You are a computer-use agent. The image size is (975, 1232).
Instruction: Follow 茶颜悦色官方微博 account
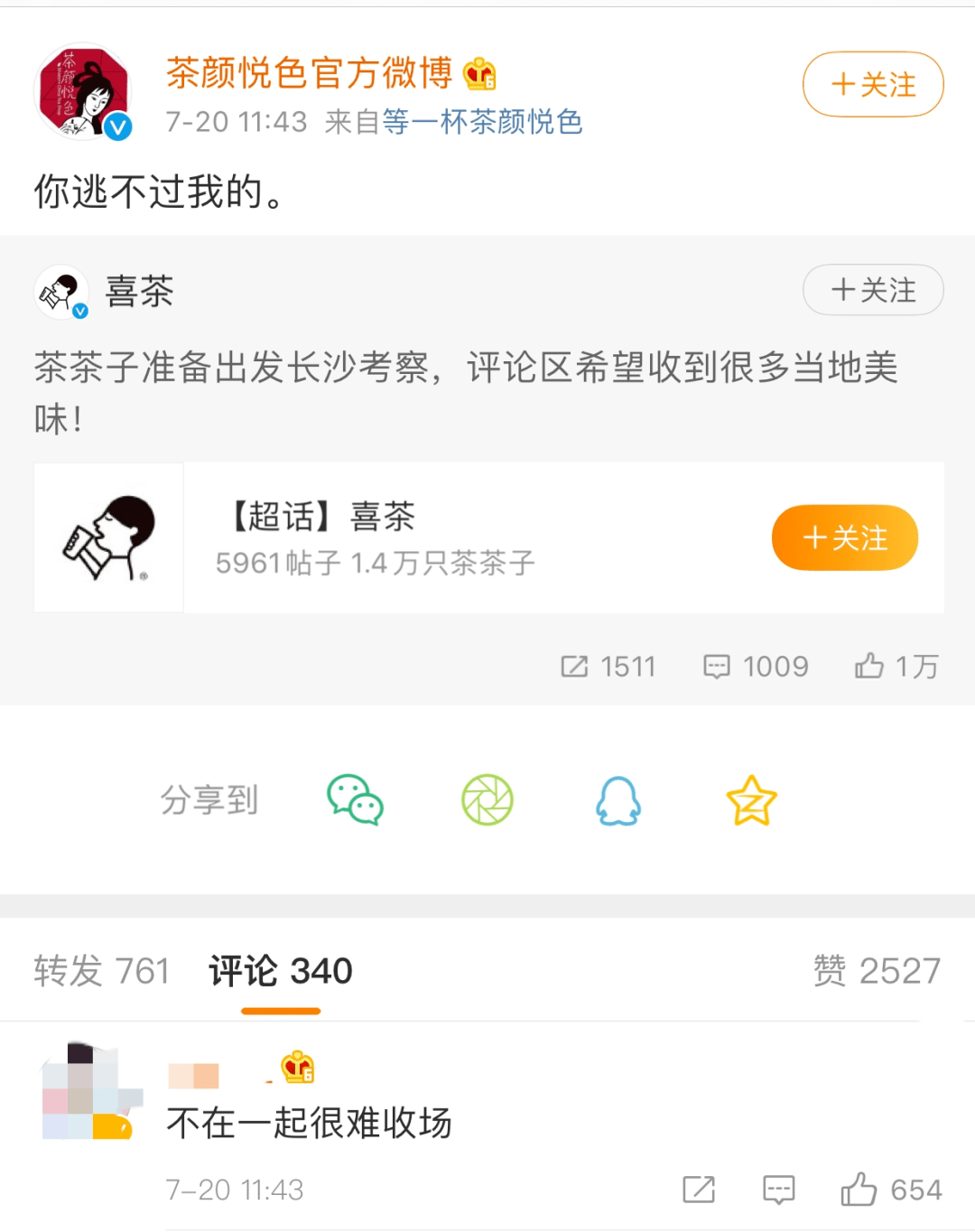[x=872, y=84]
